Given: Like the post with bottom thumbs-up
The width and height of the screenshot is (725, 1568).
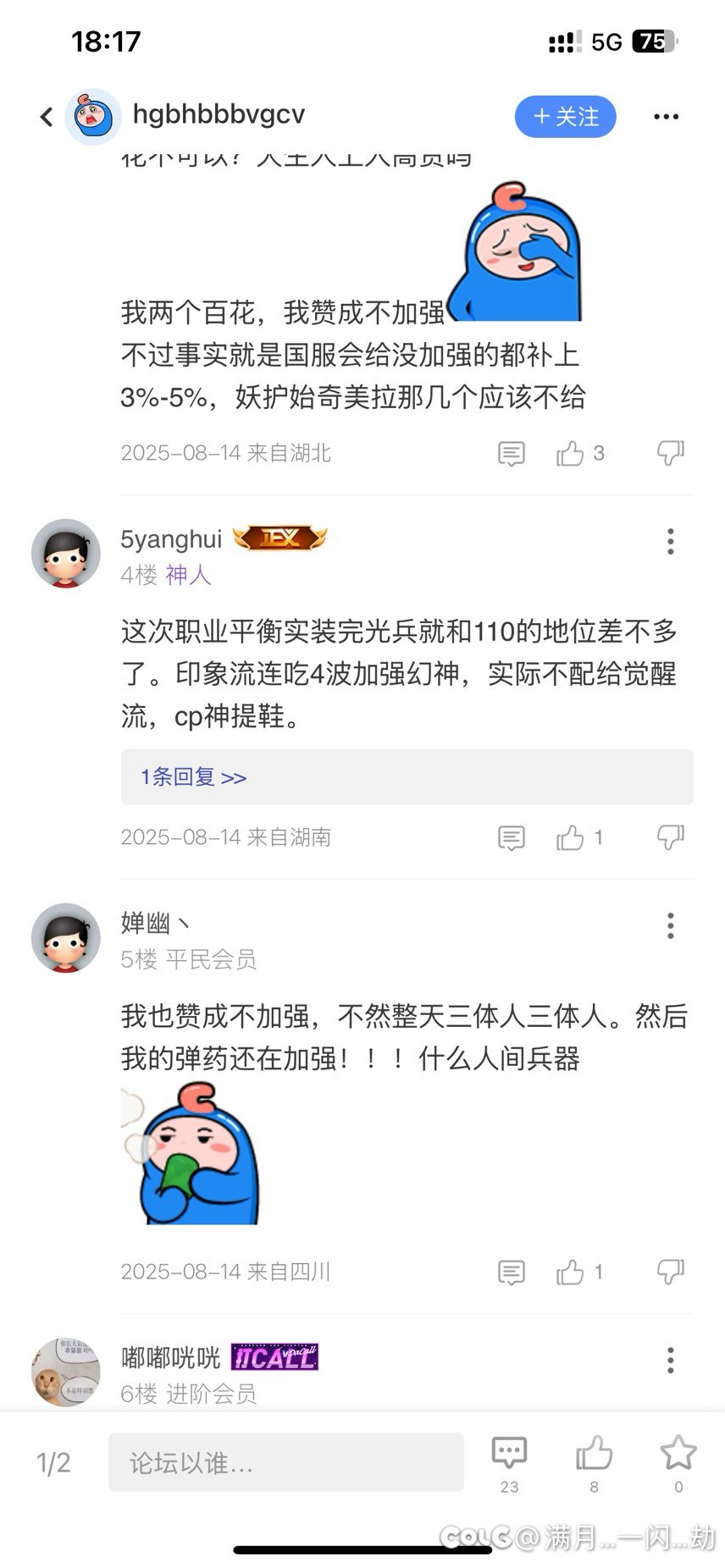Looking at the screenshot, I should 594,1454.
